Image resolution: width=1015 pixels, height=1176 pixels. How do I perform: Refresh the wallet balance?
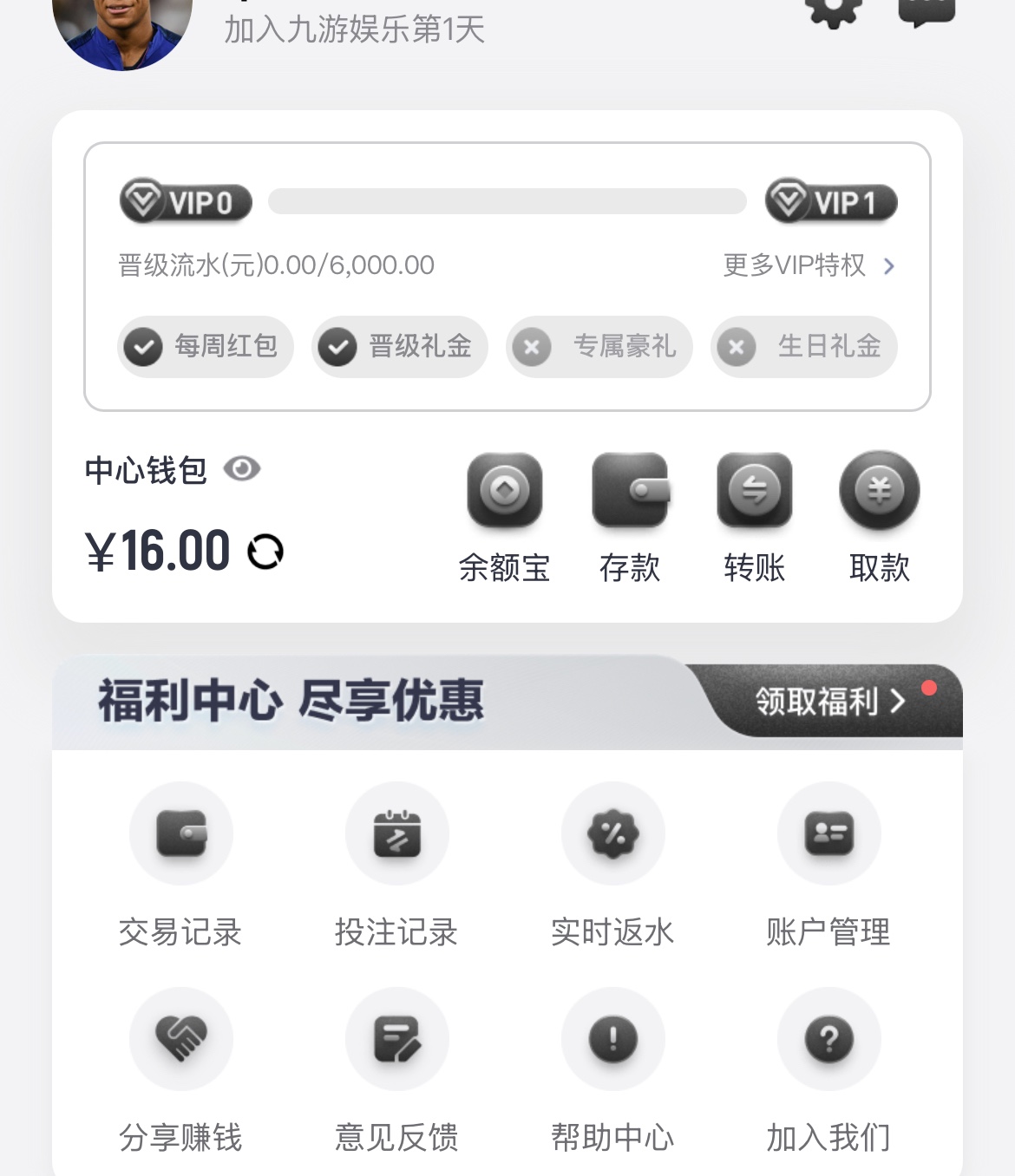265,552
